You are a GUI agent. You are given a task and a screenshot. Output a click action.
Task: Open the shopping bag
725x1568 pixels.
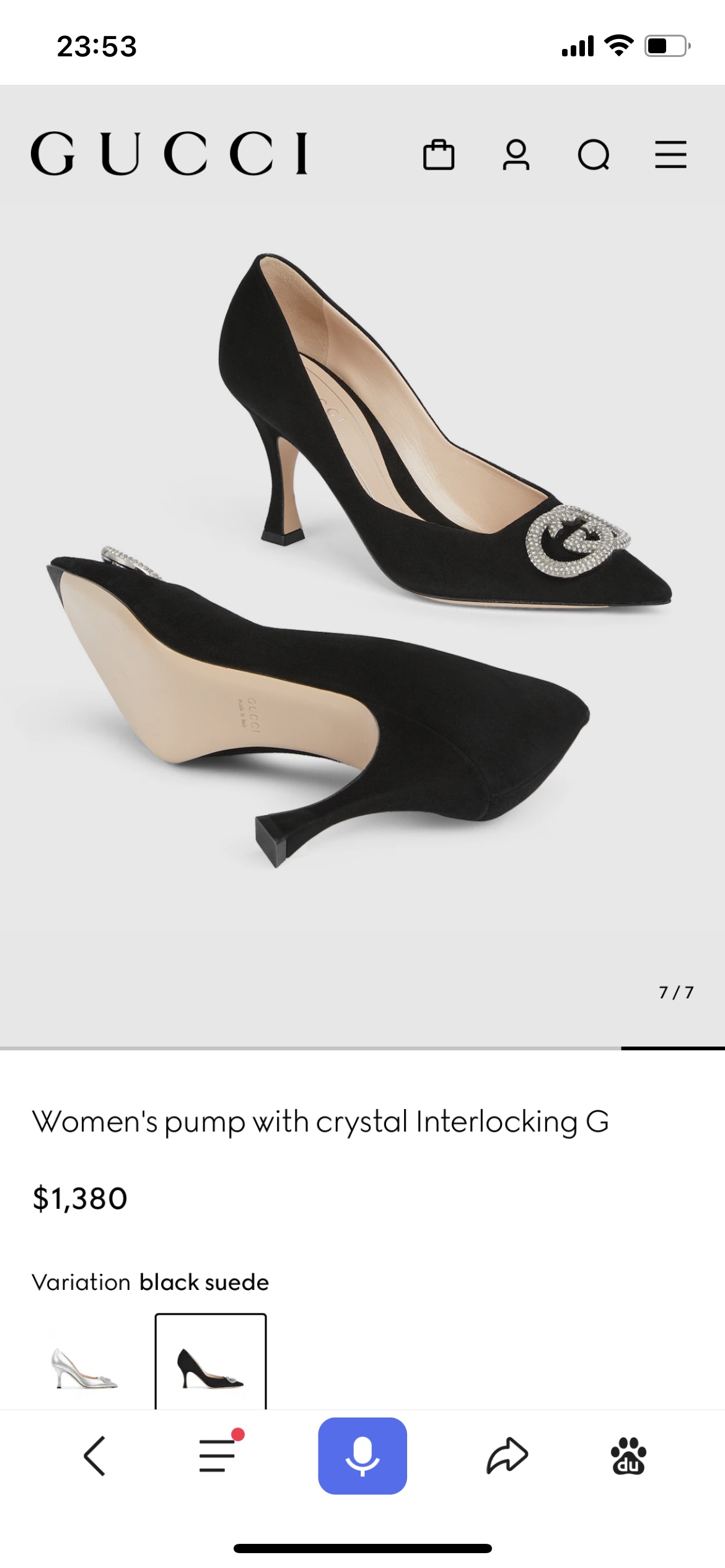439,154
